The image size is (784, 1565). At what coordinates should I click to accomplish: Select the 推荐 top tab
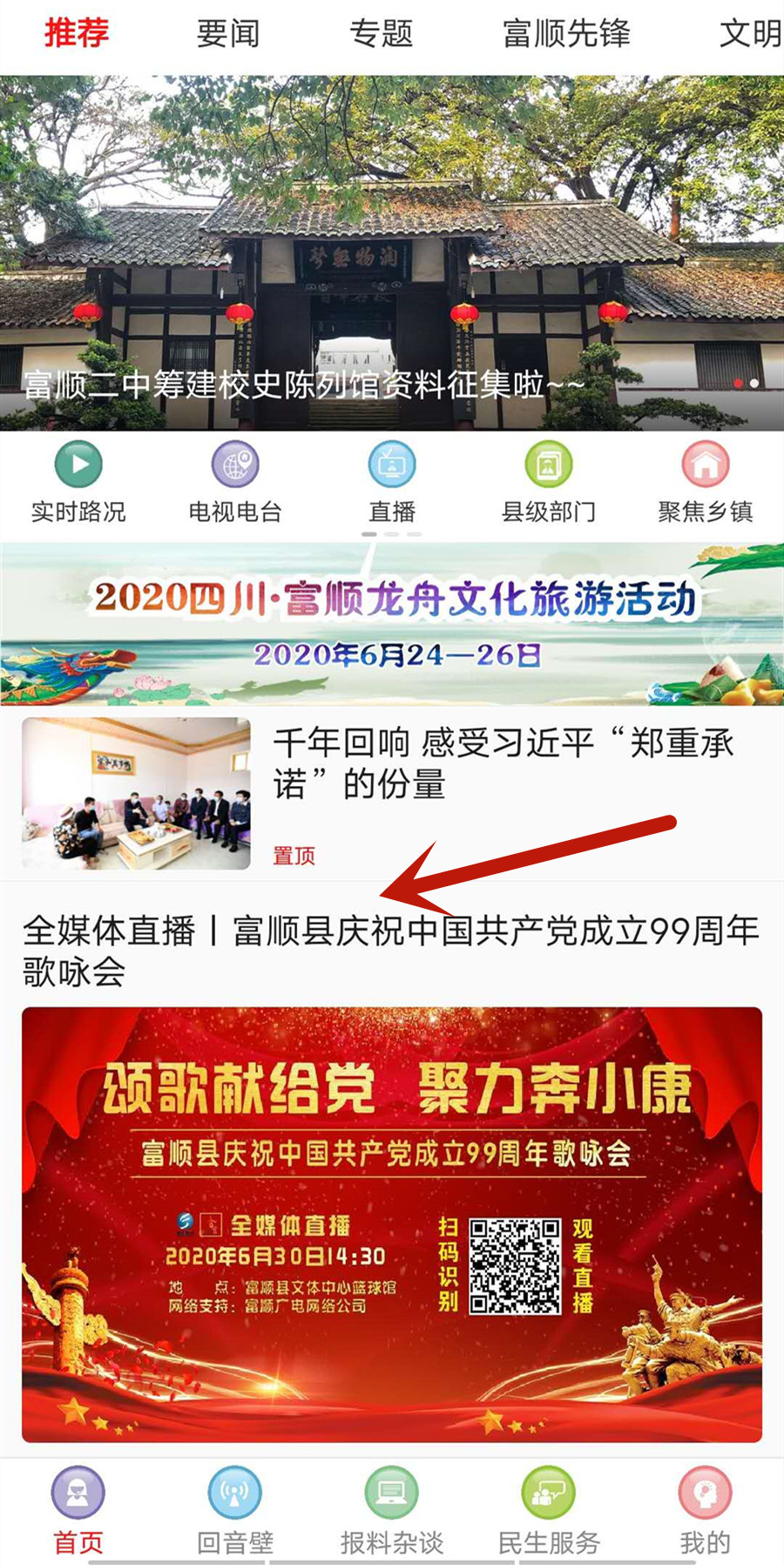[77, 34]
